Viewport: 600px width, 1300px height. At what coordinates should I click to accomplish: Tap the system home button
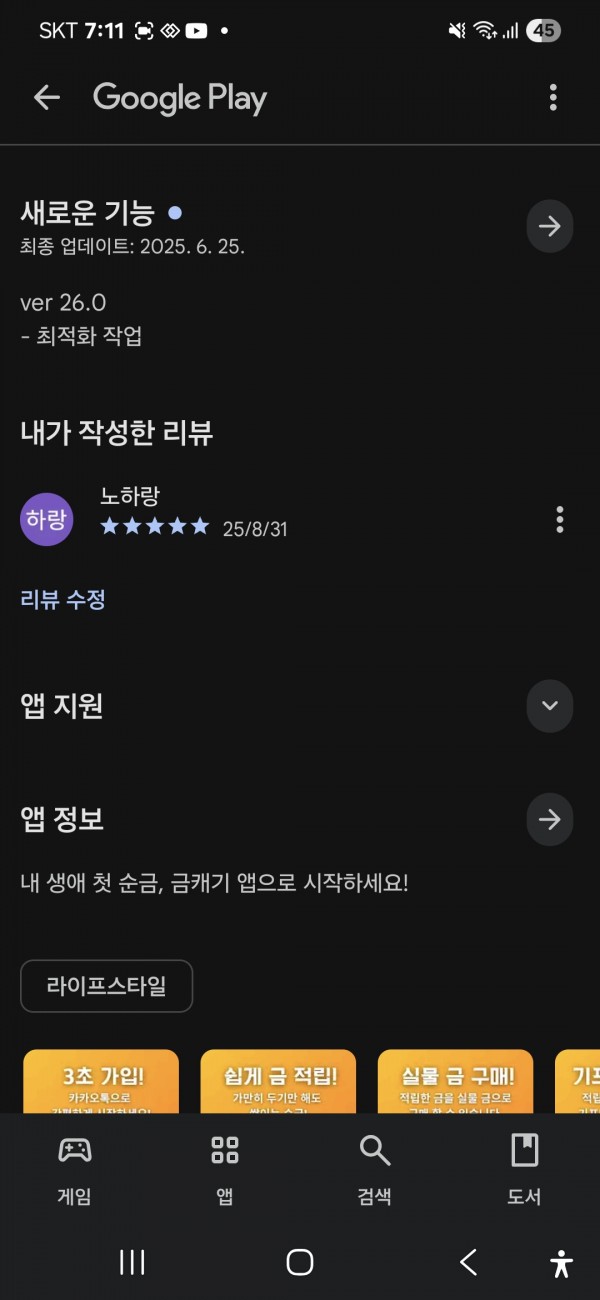pyautogui.click(x=300, y=1262)
